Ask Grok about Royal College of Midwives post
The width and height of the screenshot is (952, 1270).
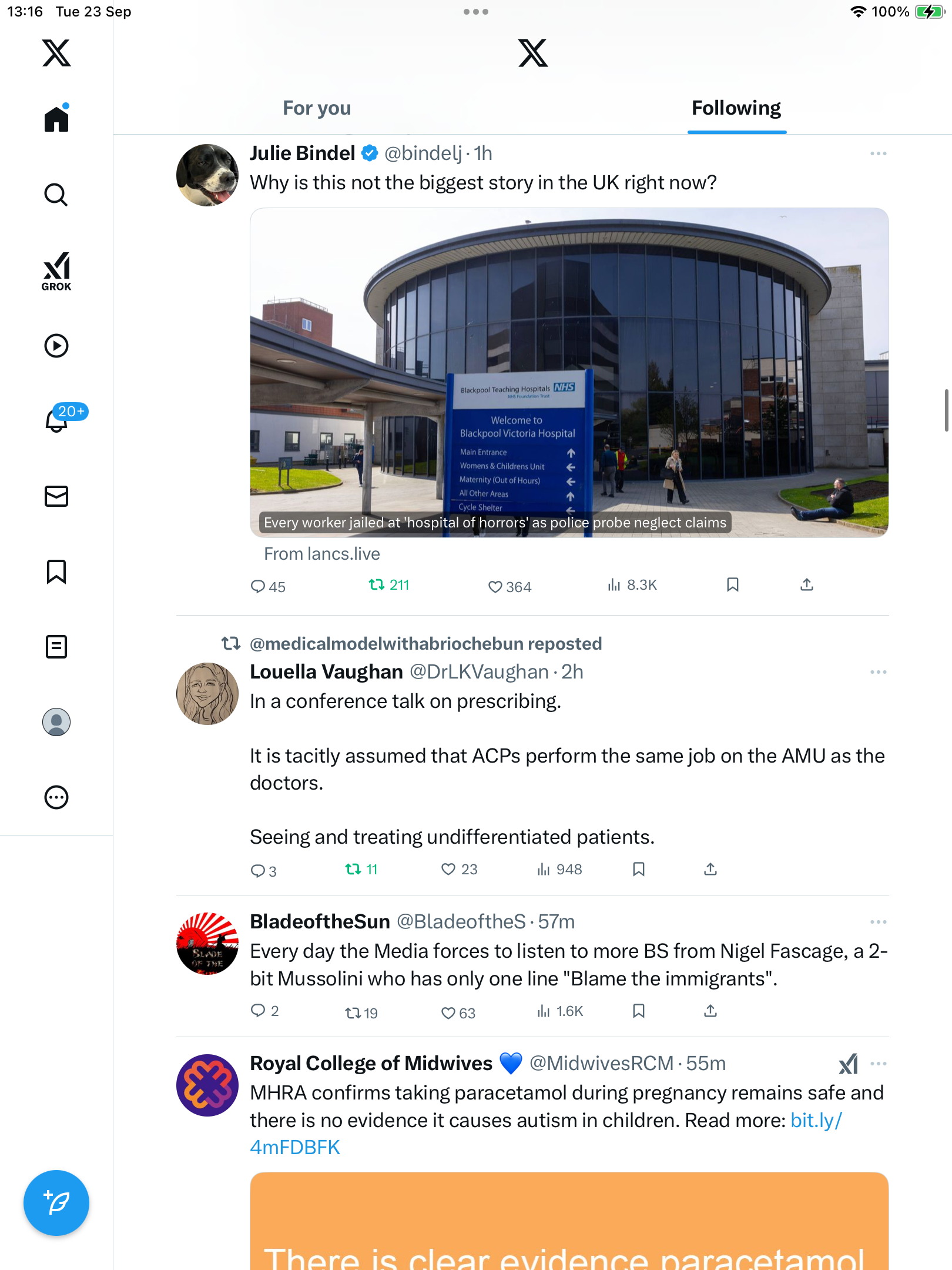[x=848, y=1064]
